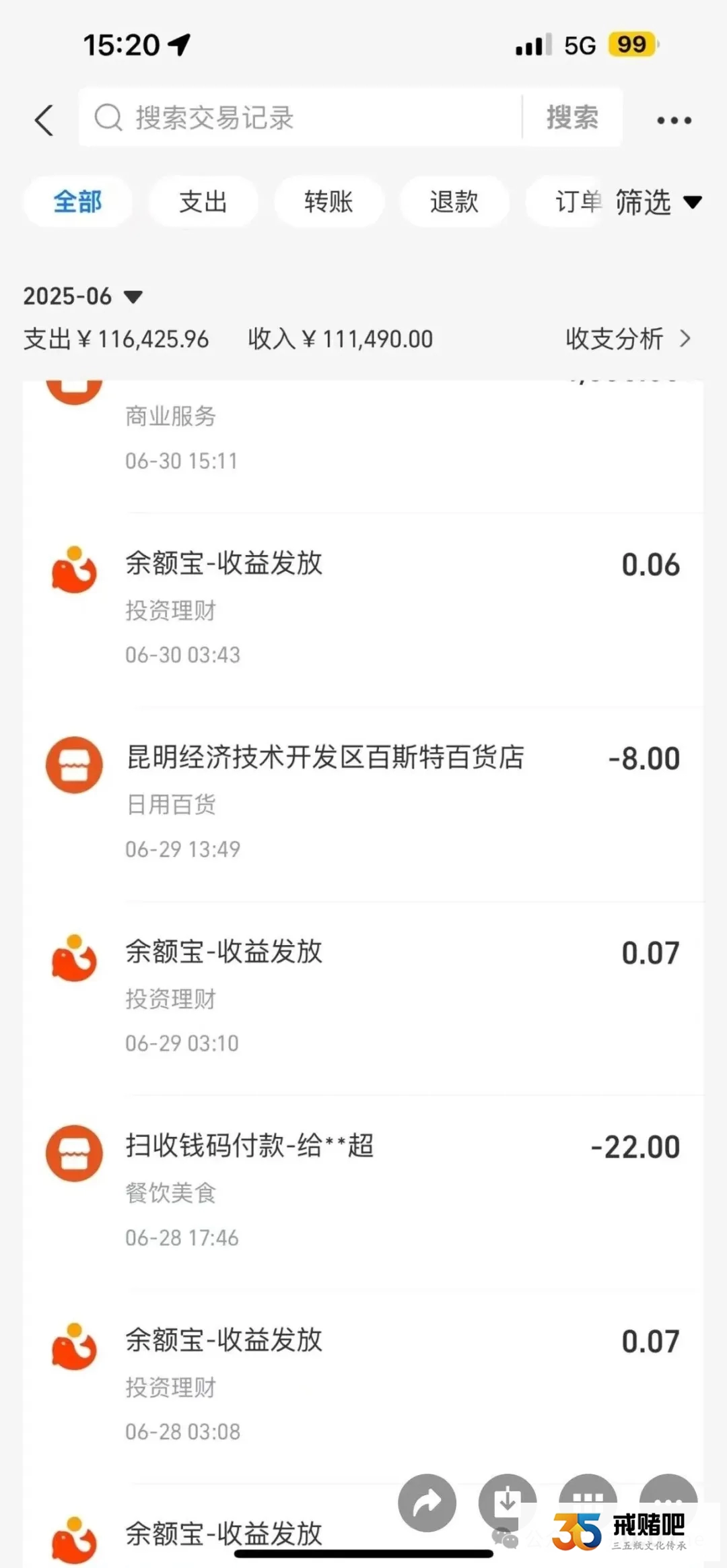Tap the 搜索交易记录 search field
This screenshot has height=1568, width=727.
pos(303,118)
